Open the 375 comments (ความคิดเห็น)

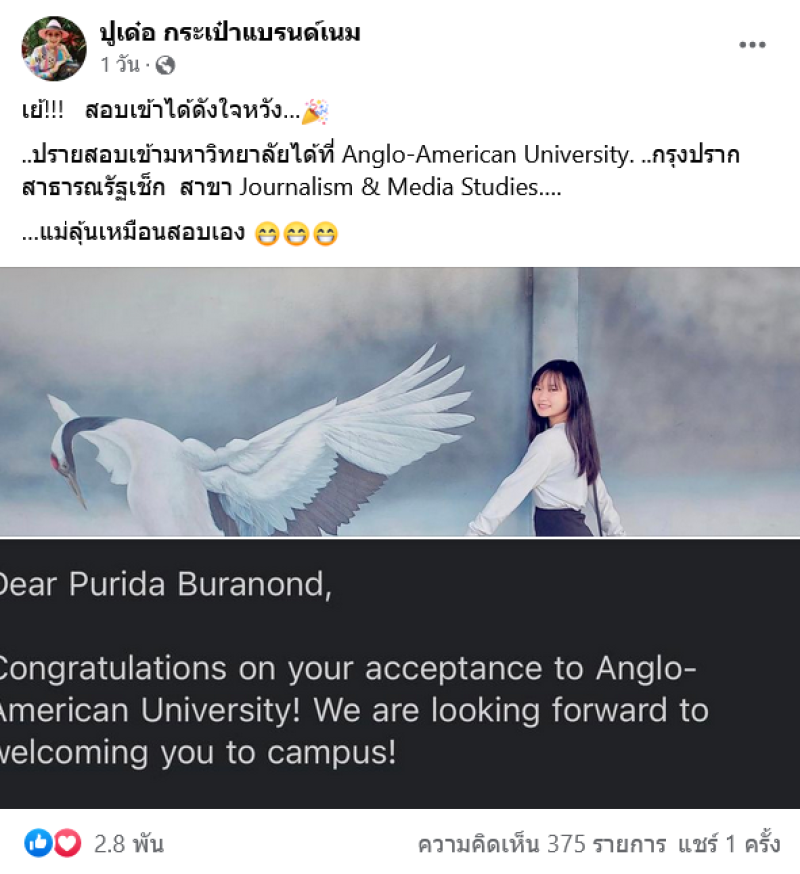point(541,844)
